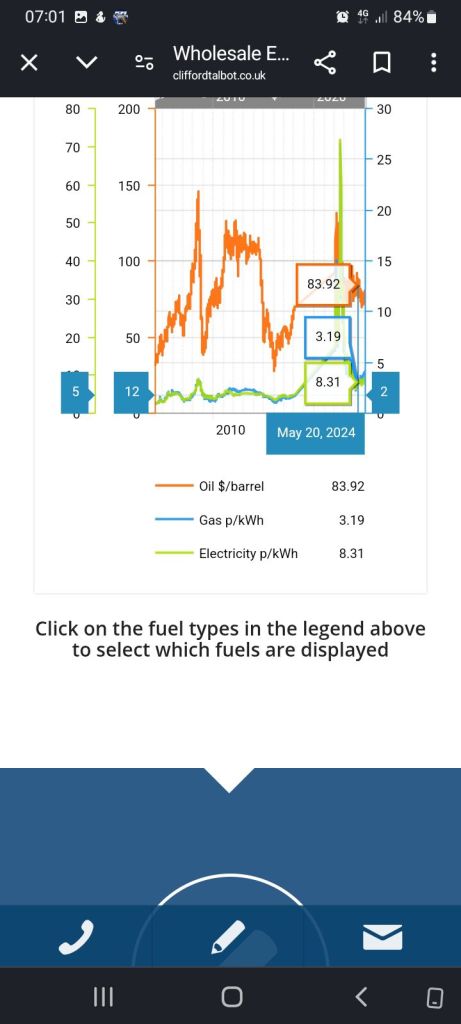Open recent apps from the navigation bar
This screenshot has height=1024, width=461.
click(101, 997)
